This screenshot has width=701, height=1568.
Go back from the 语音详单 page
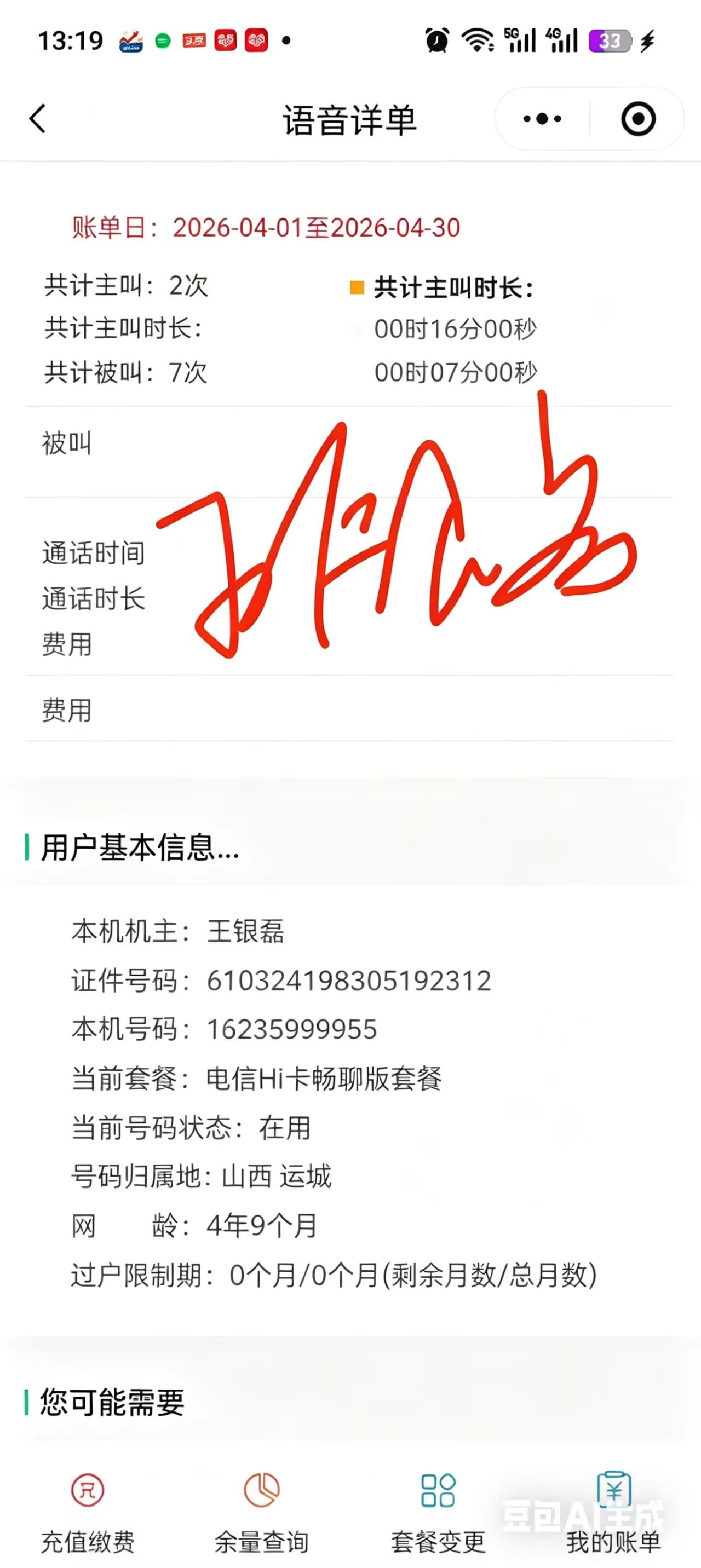coord(38,119)
